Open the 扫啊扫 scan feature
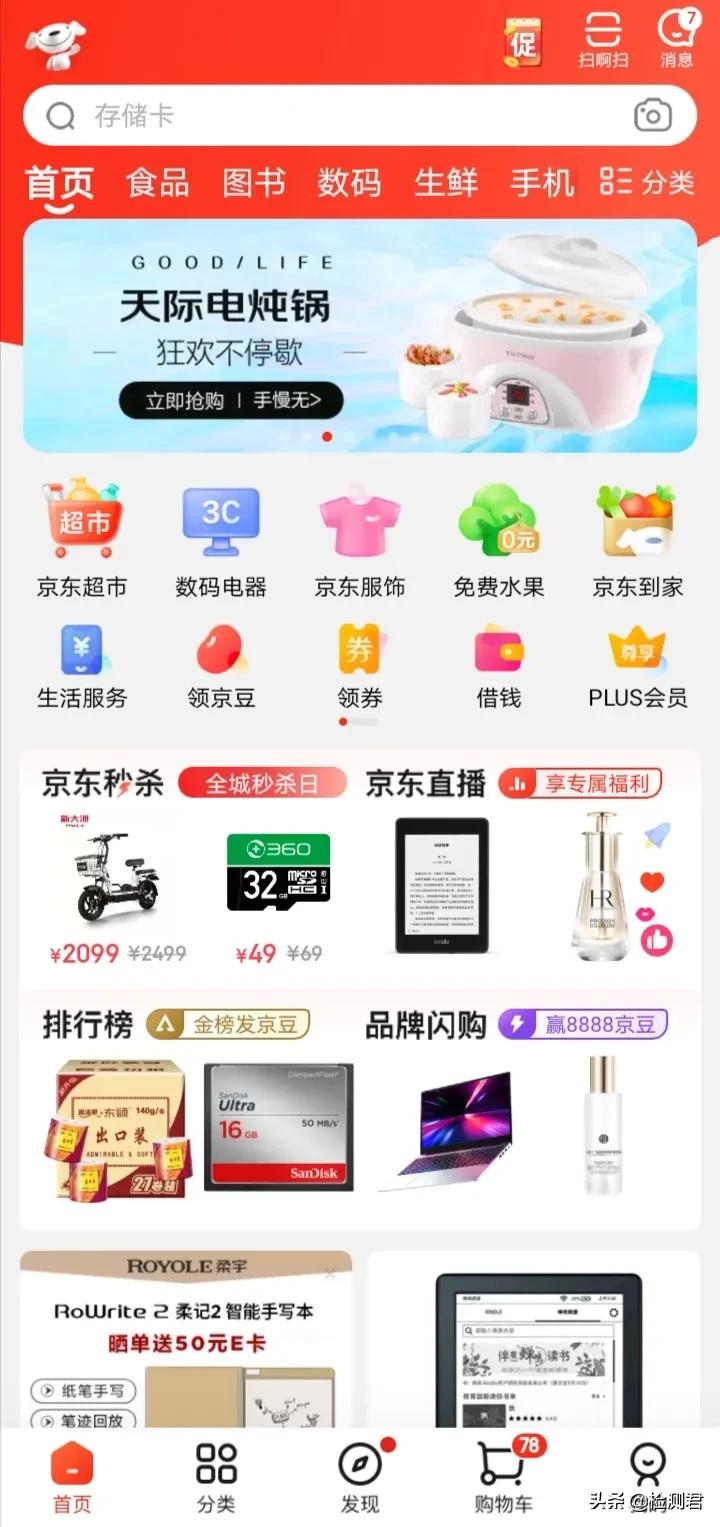Screen dimensions: 720x1527 pos(600,40)
